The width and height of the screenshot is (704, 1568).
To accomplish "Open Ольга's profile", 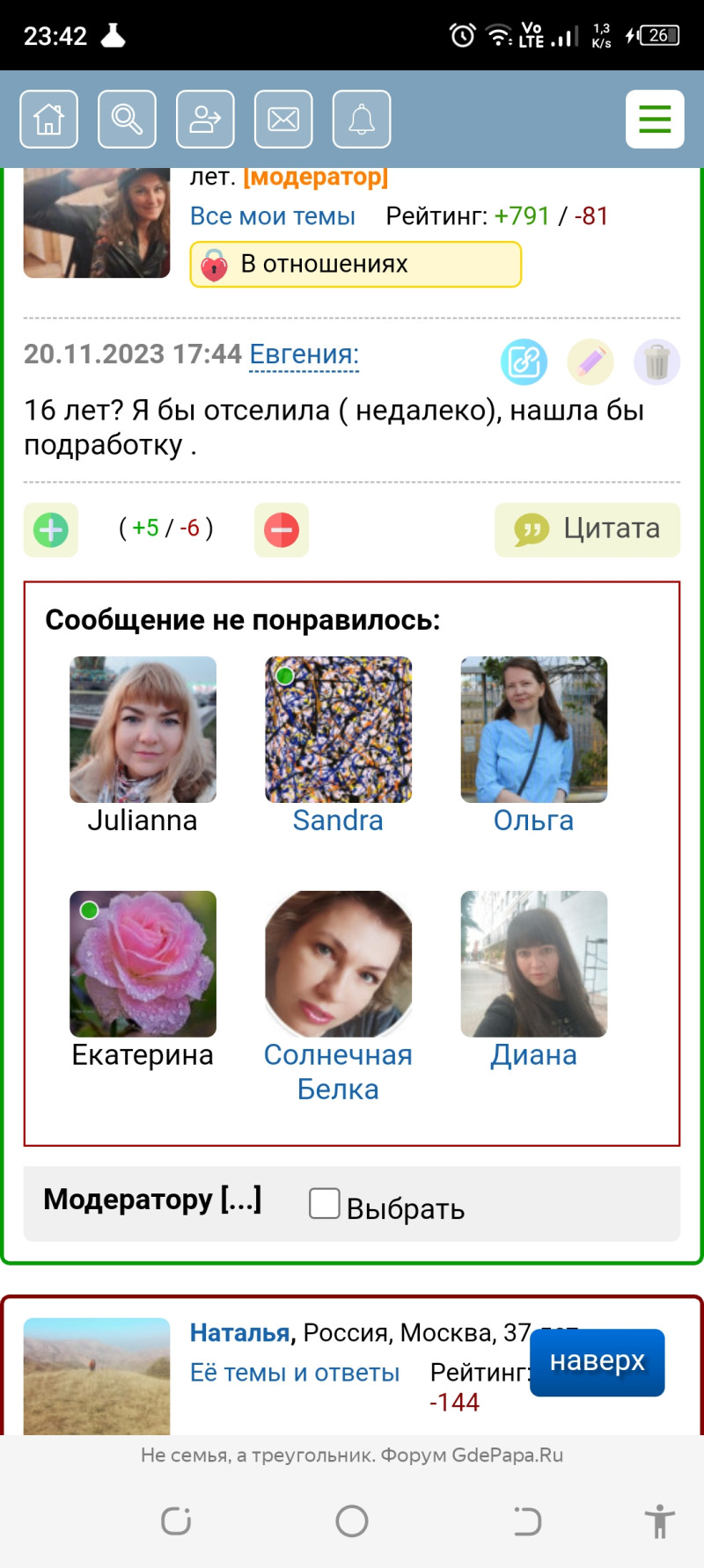I will pos(533,820).
